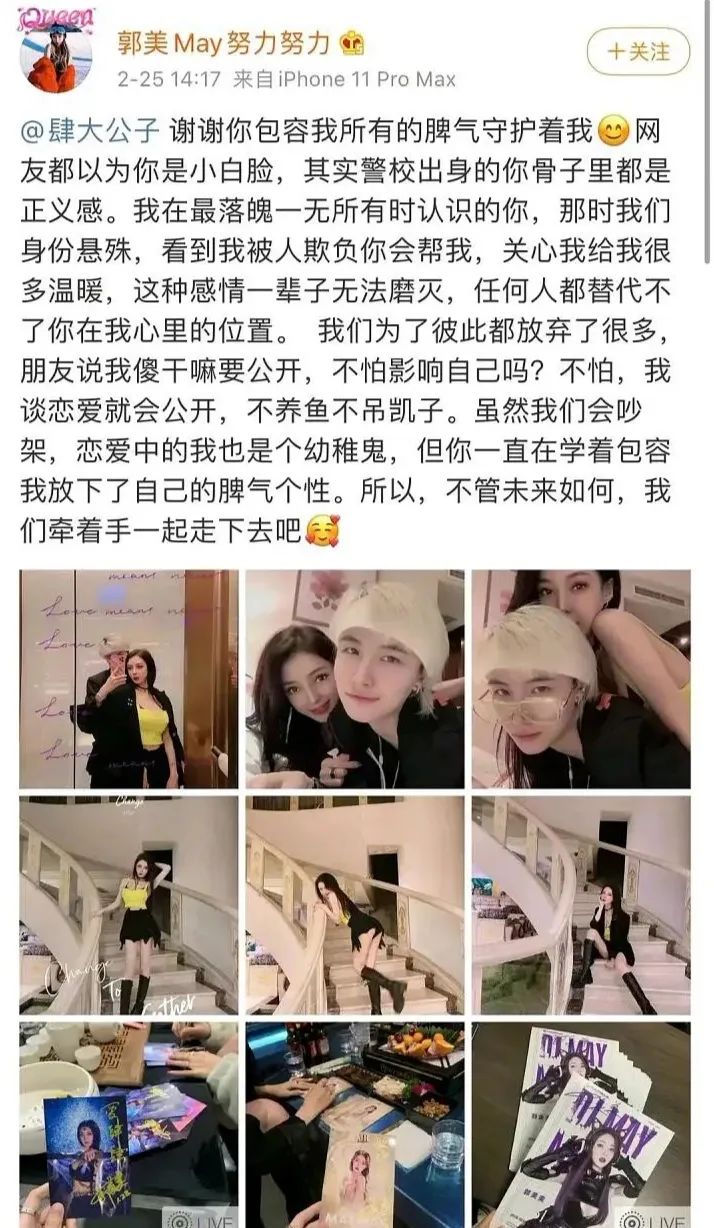Tap the +关注 follow button
Image resolution: width=714 pixels, height=1228 pixels.
[639, 49]
